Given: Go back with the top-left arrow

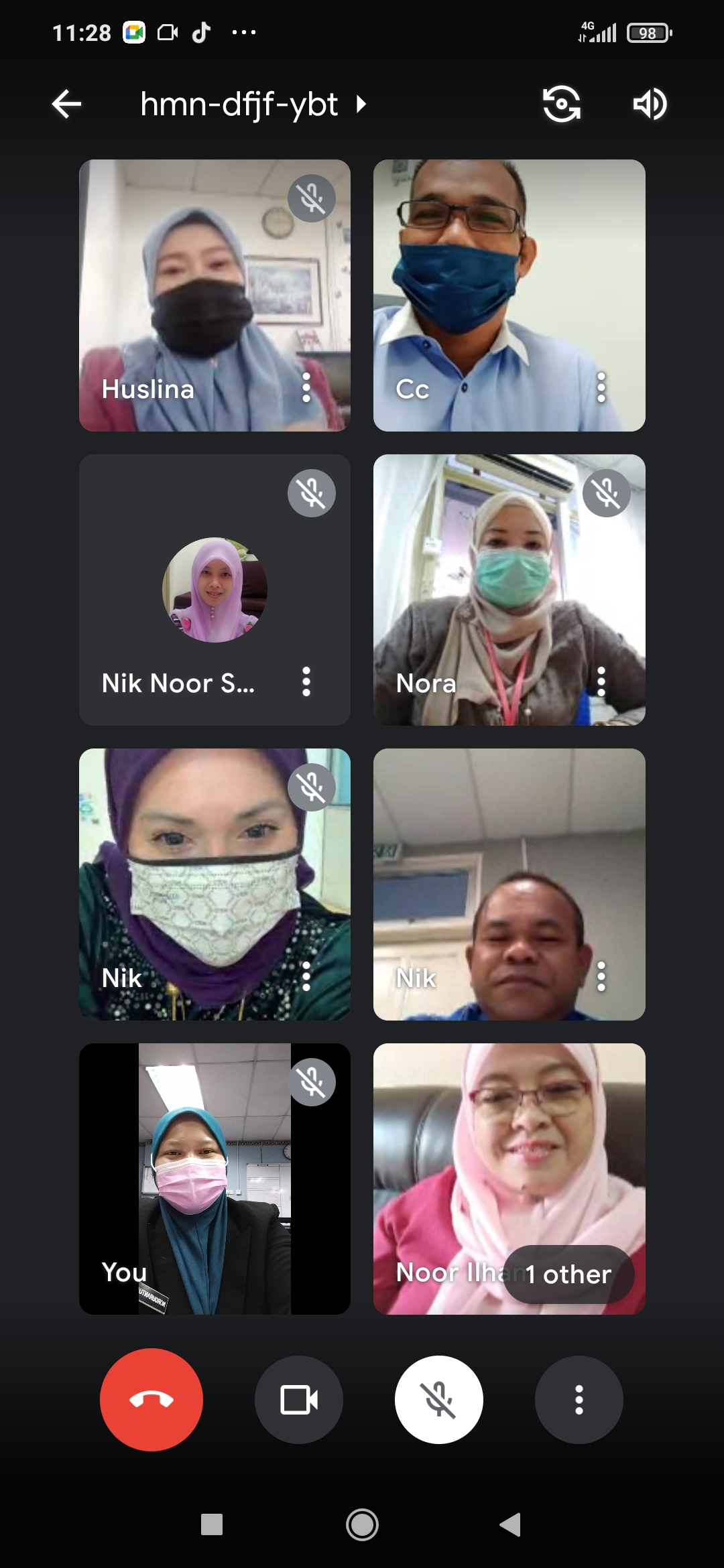Looking at the screenshot, I should click(66, 104).
